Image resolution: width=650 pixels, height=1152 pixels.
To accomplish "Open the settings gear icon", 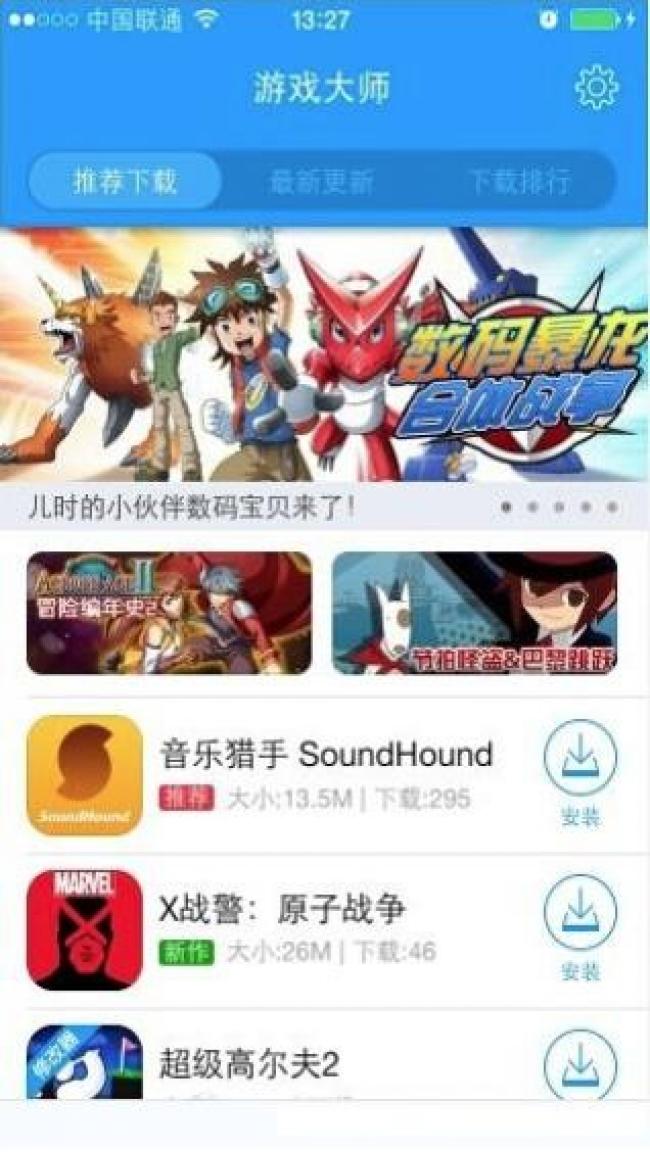I will pos(596,89).
